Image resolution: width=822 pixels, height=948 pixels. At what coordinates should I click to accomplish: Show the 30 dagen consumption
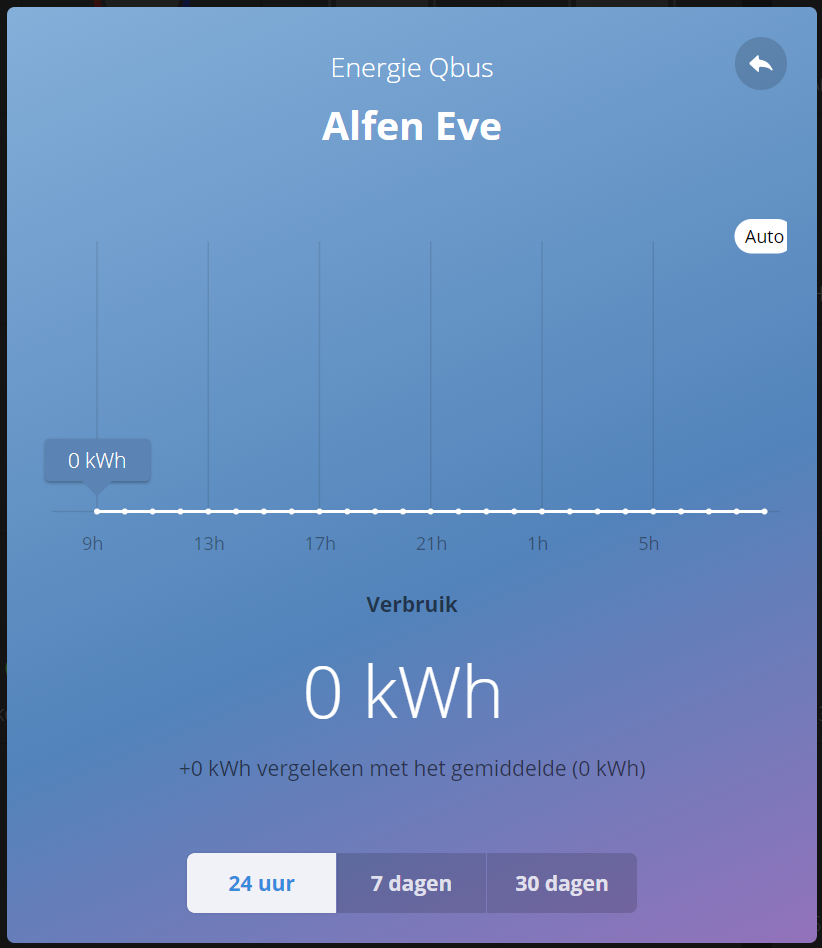(561, 883)
